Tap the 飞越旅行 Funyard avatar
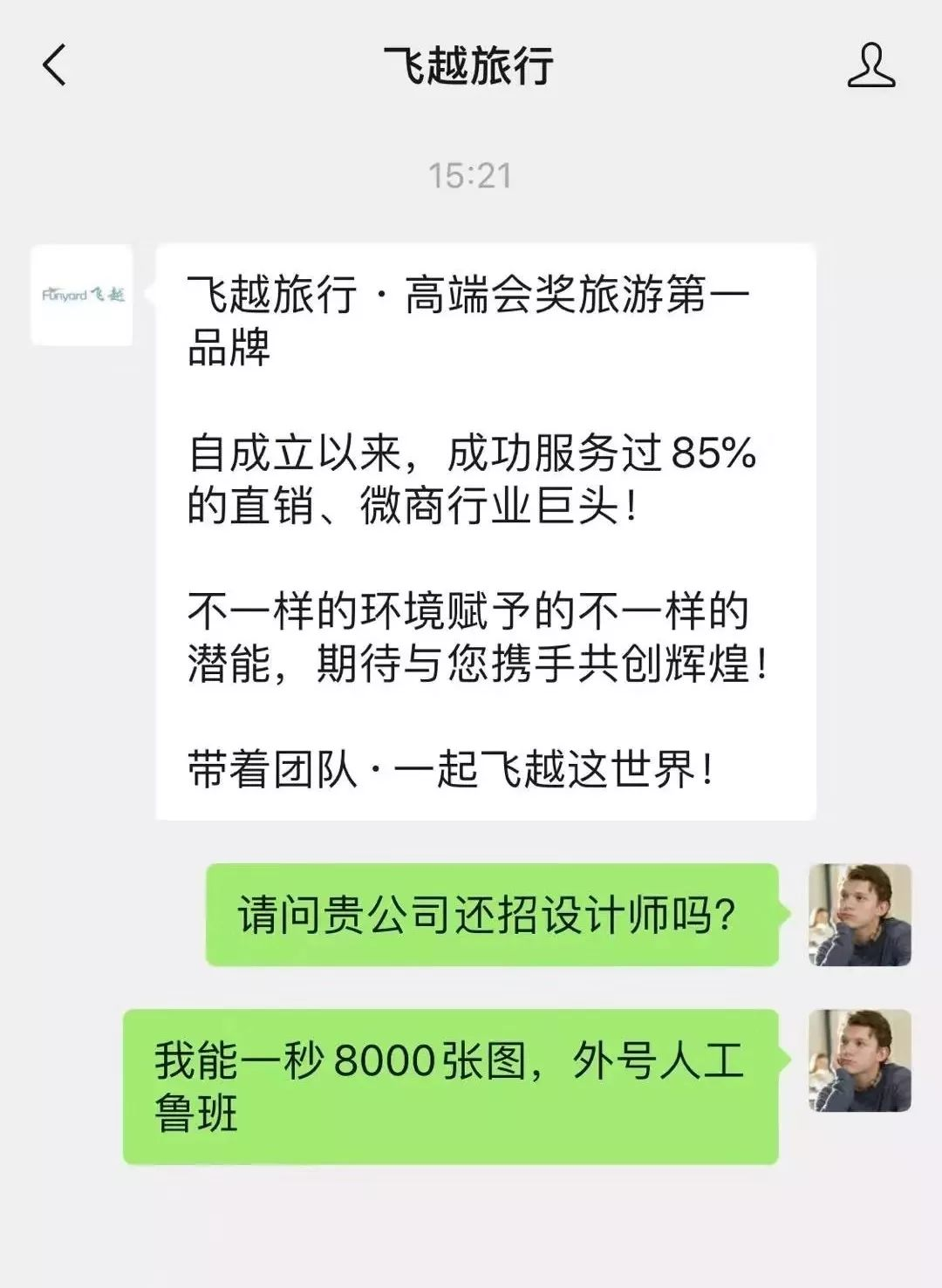The width and height of the screenshot is (942, 1288). click(x=82, y=295)
